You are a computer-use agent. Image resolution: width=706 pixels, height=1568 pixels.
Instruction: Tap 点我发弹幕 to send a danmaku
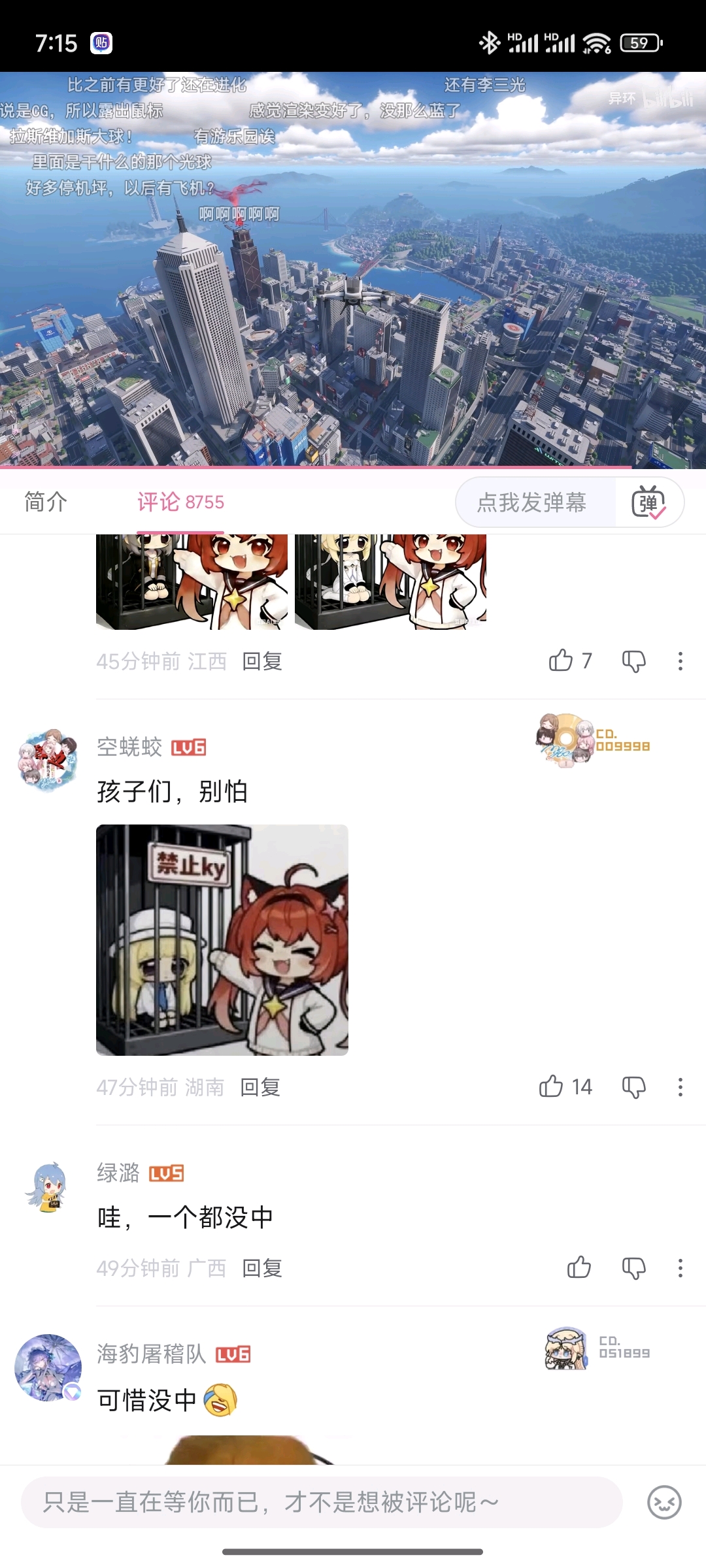[532, 502]
